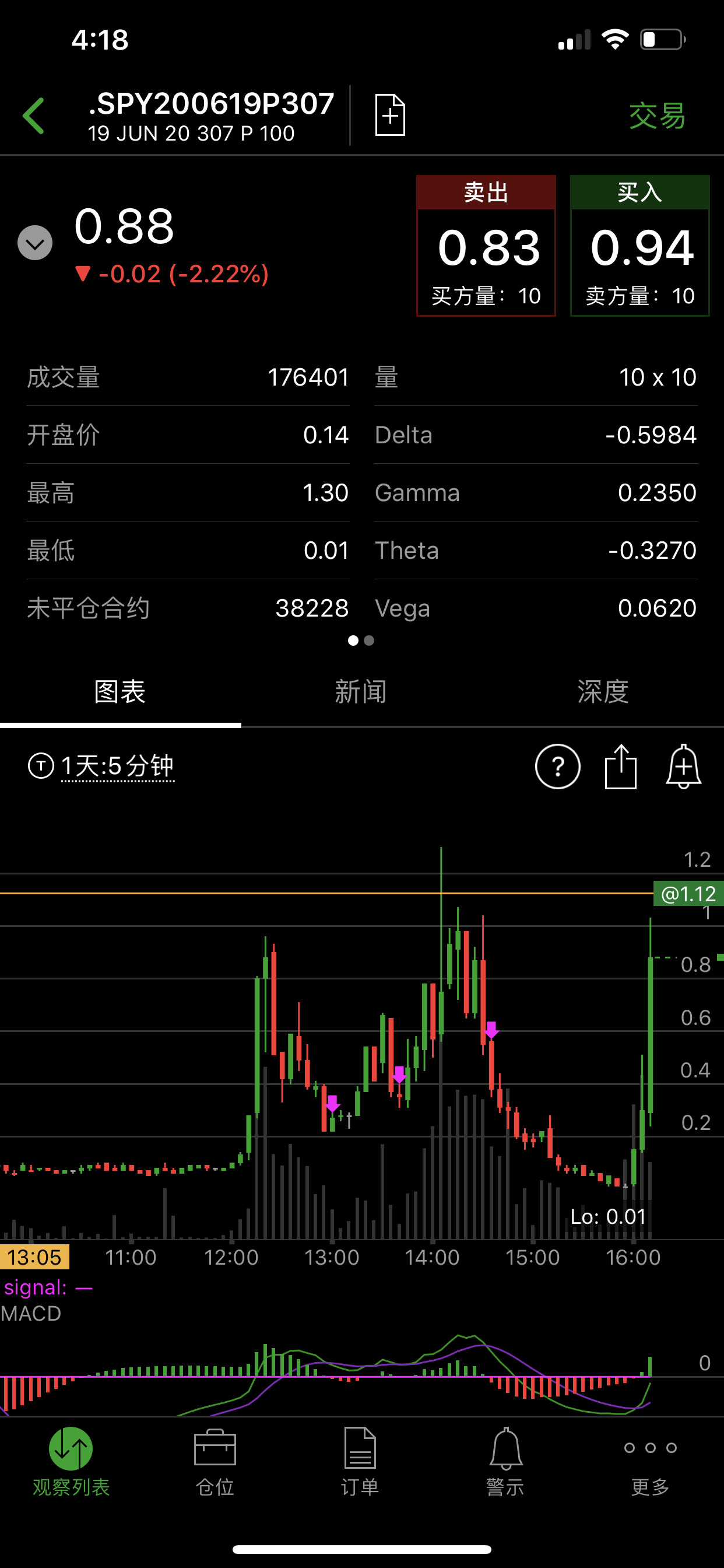The height and width of the screenshot is (1568, 724).
Task: Tap the 卖出 0.83 sell box
Action: (x=486, y=246)
